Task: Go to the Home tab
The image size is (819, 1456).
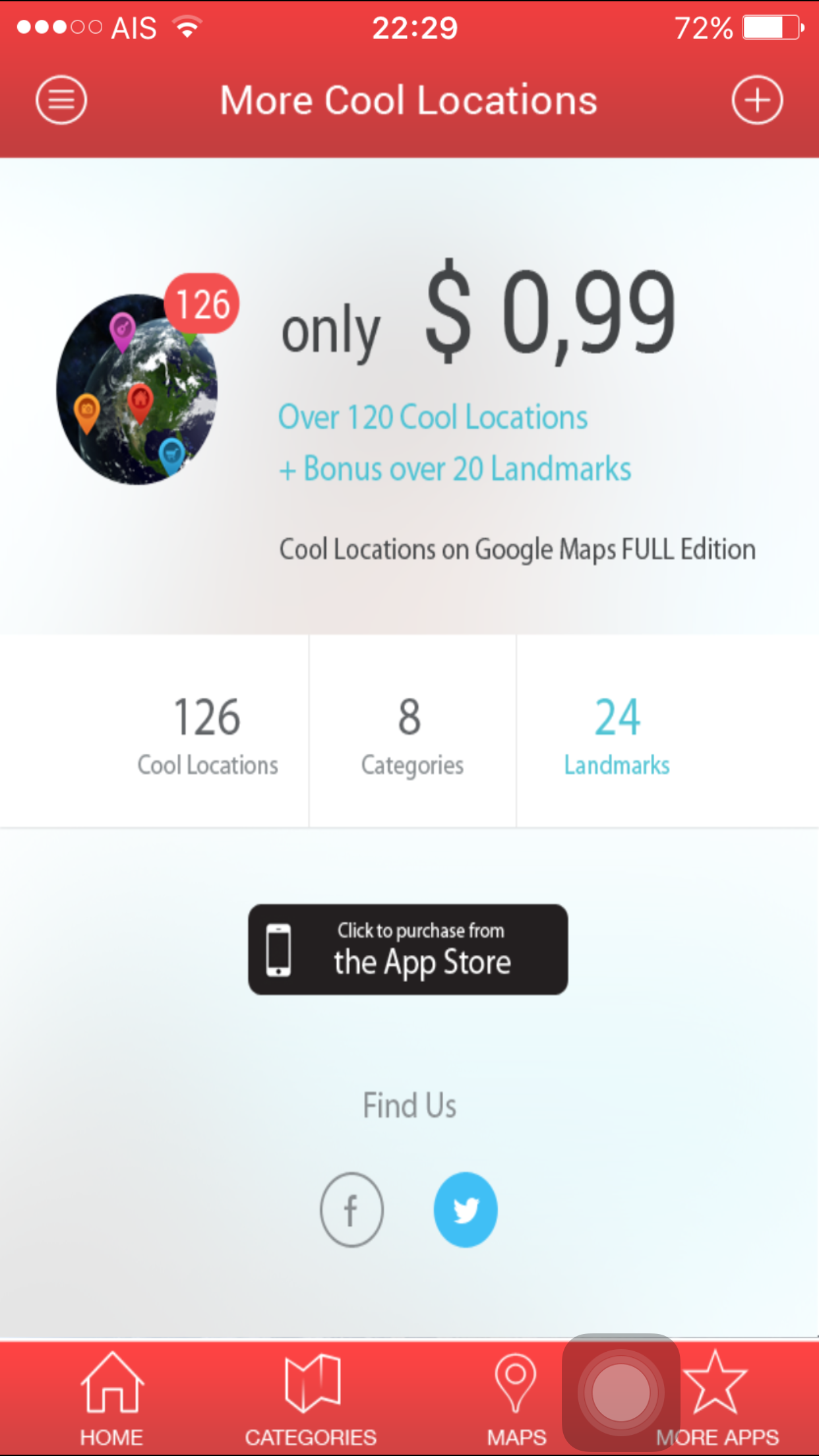Action: coord(112,1399)
